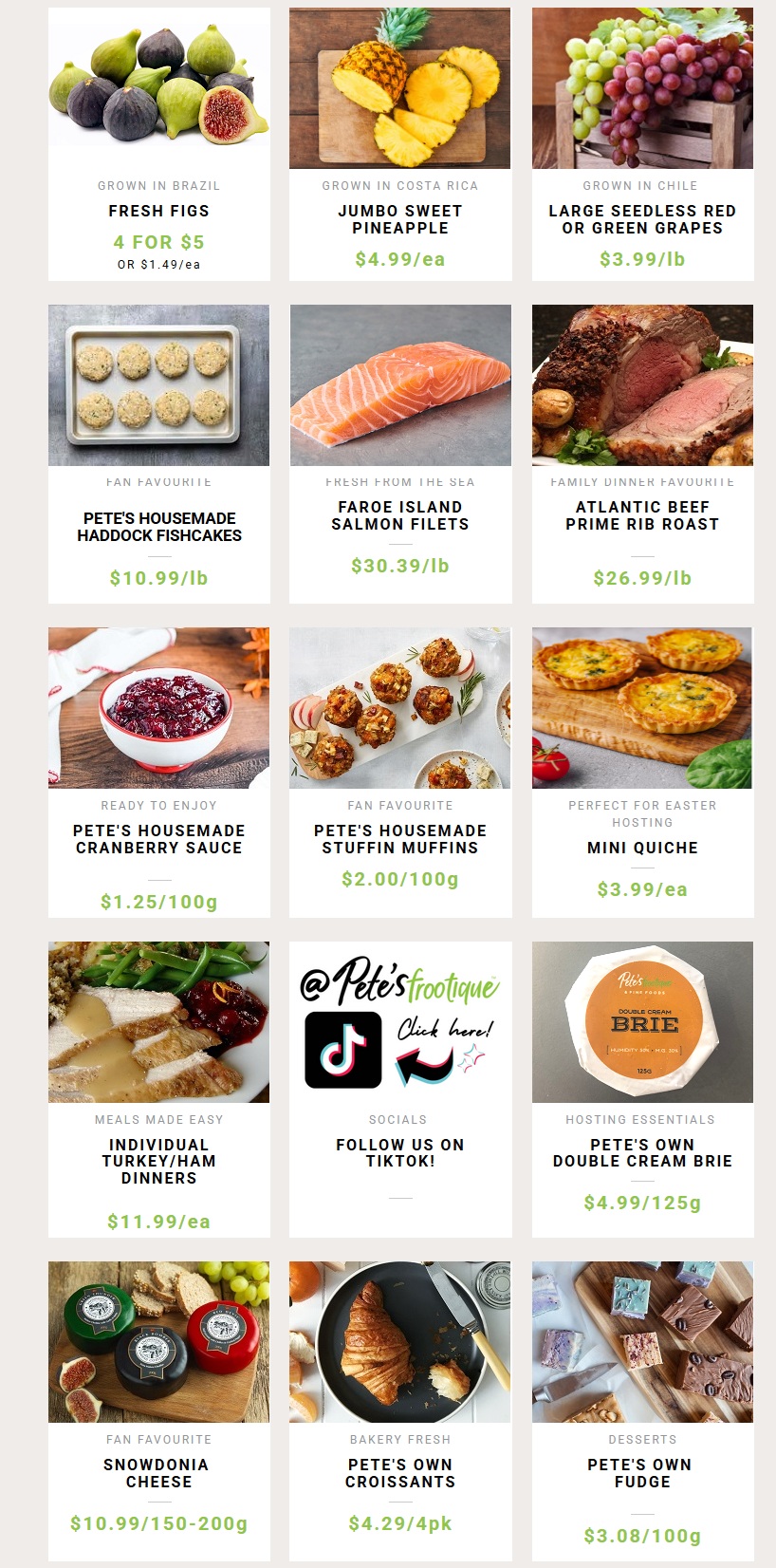Select the Jumbo Sweet Pineapple card
Screen dimensions: 776x1568
[x=399, y=219]
